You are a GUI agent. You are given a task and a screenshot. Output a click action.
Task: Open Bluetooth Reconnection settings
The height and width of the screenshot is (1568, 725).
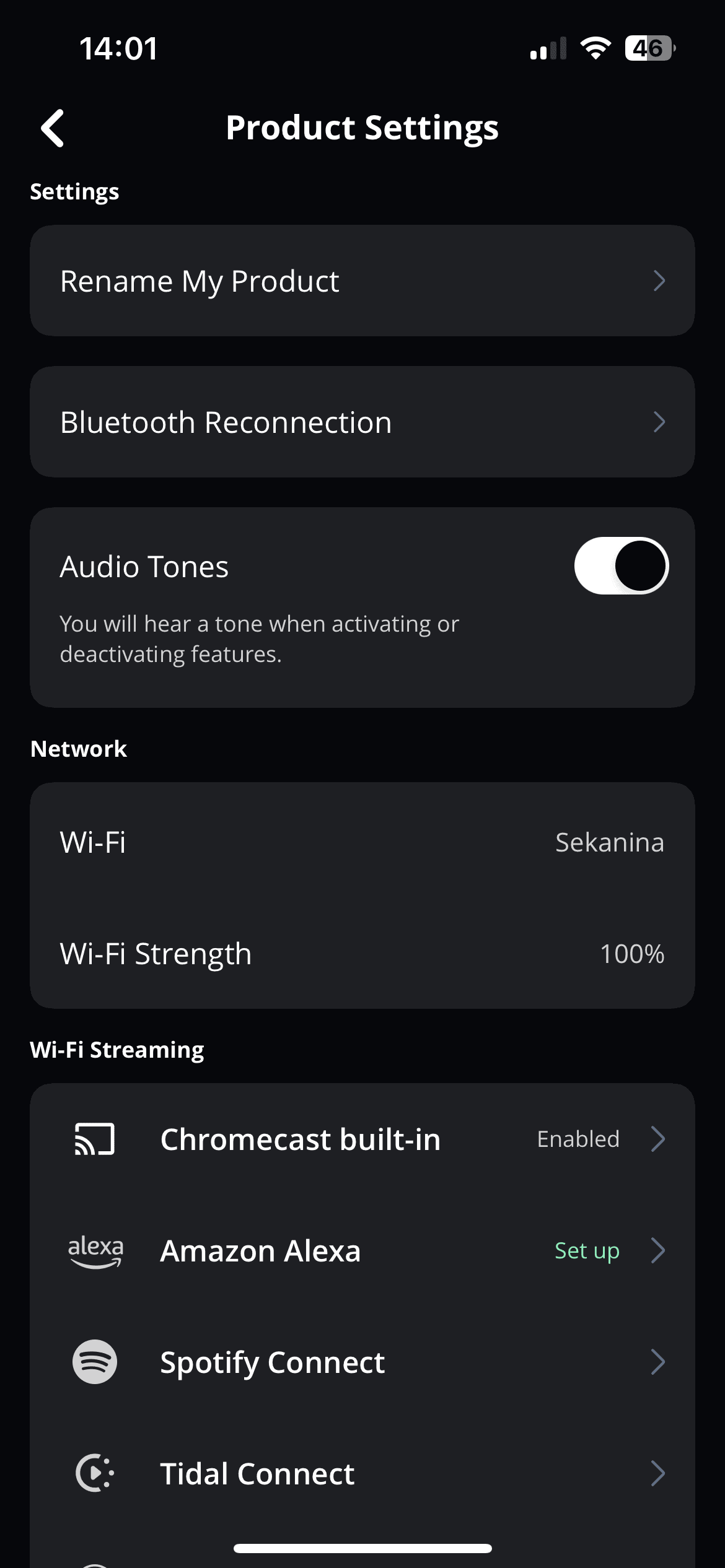pos(362,422)
